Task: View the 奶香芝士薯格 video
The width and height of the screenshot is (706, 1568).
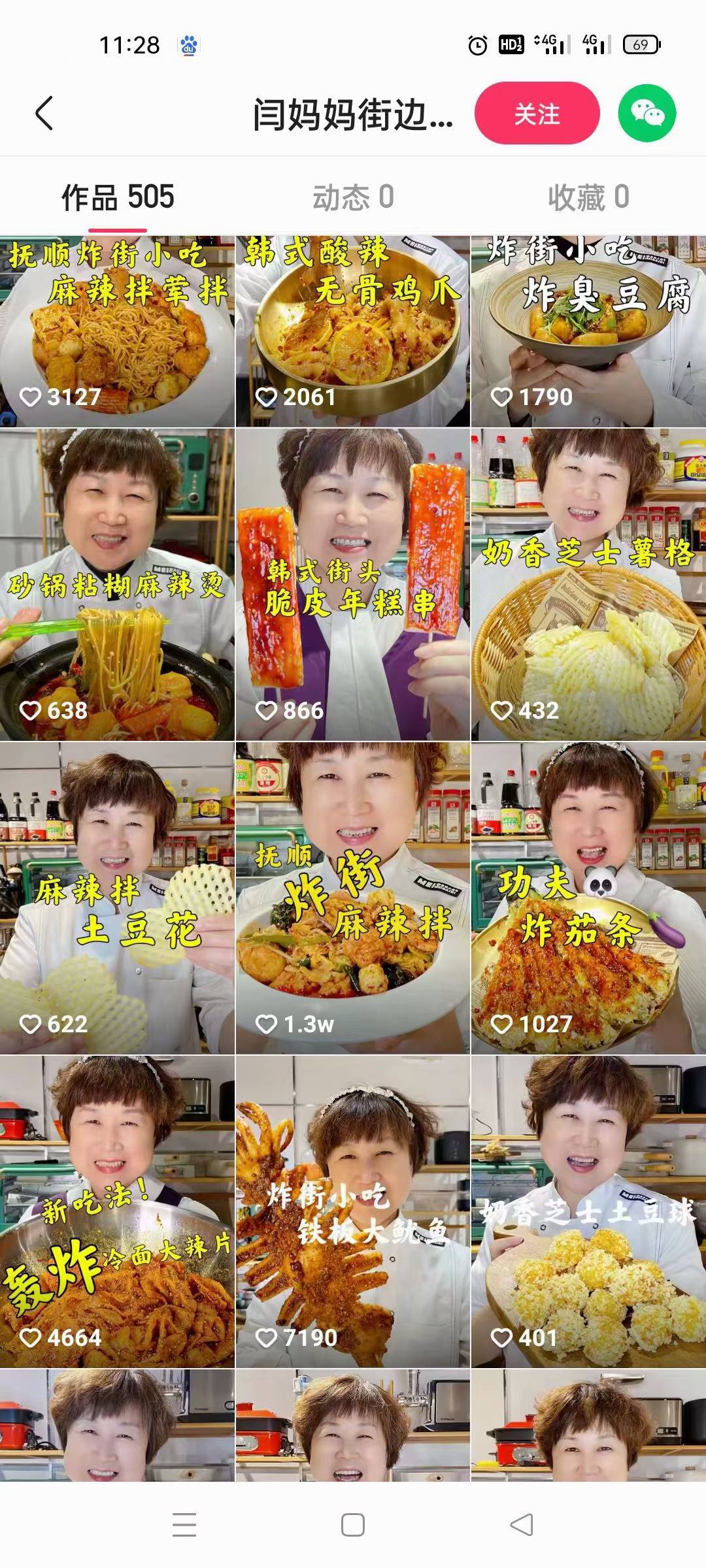Action: (588, 585)
